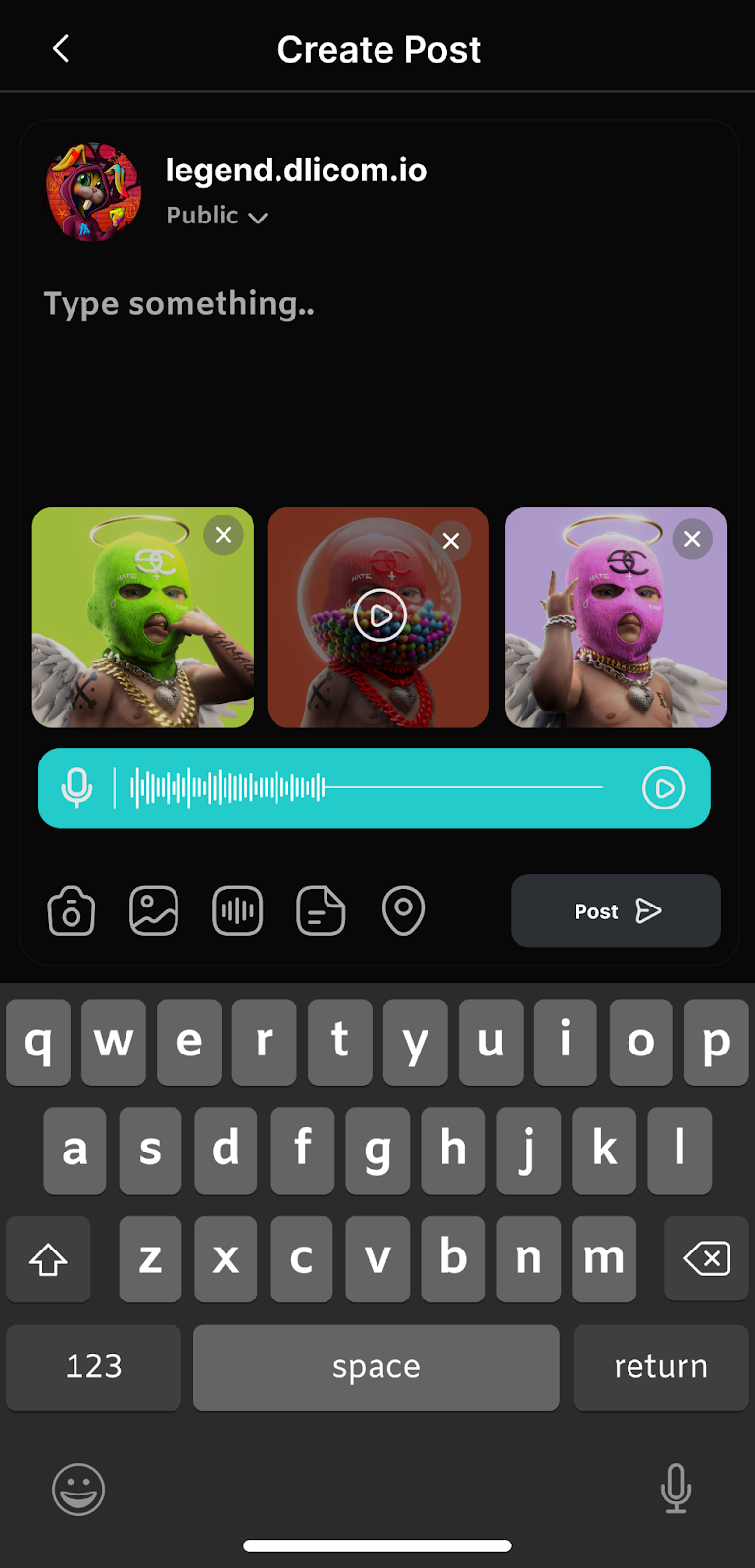Add a location pin to the post

tap(403, 910)
